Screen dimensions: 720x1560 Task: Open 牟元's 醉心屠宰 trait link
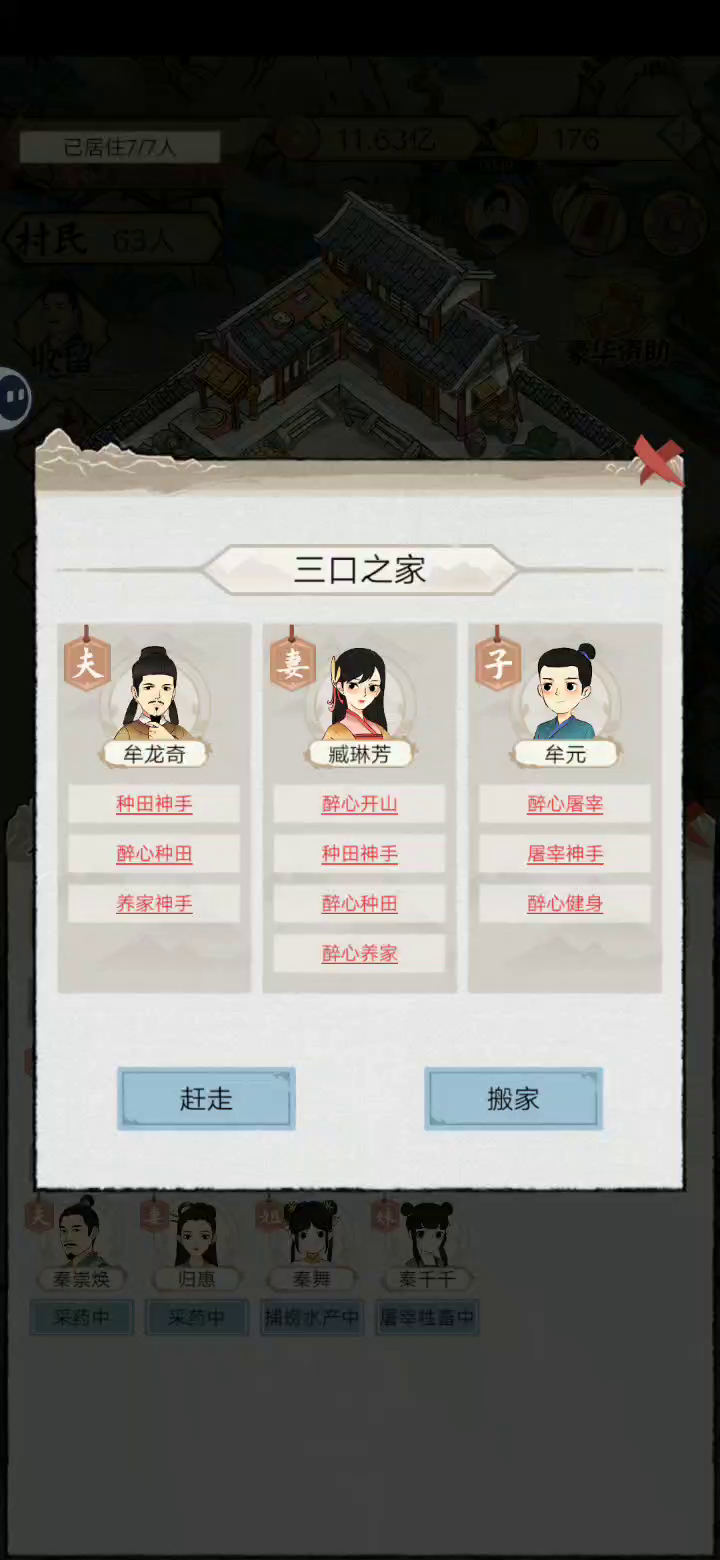(565, 804)
